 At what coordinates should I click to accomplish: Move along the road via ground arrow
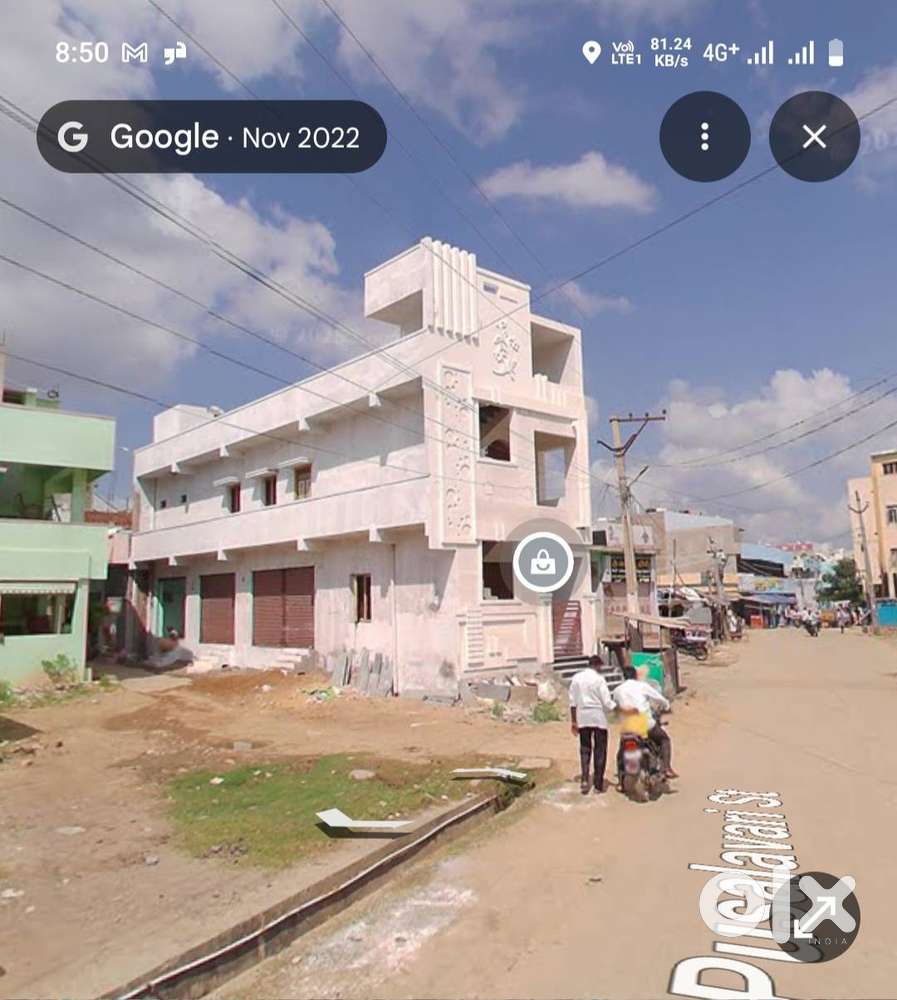(362, 823)
